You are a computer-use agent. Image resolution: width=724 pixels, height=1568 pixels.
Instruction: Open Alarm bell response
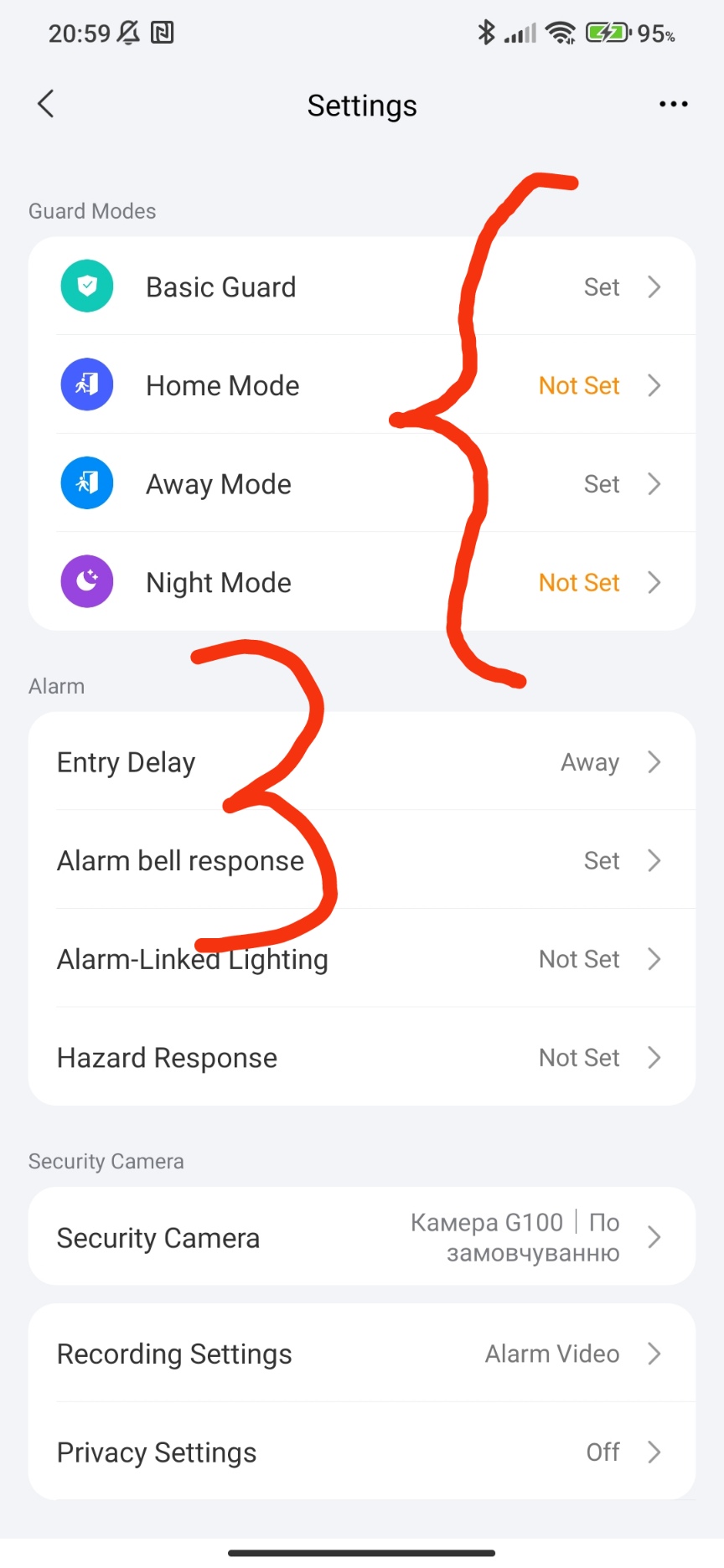click(x=362, y=860)
